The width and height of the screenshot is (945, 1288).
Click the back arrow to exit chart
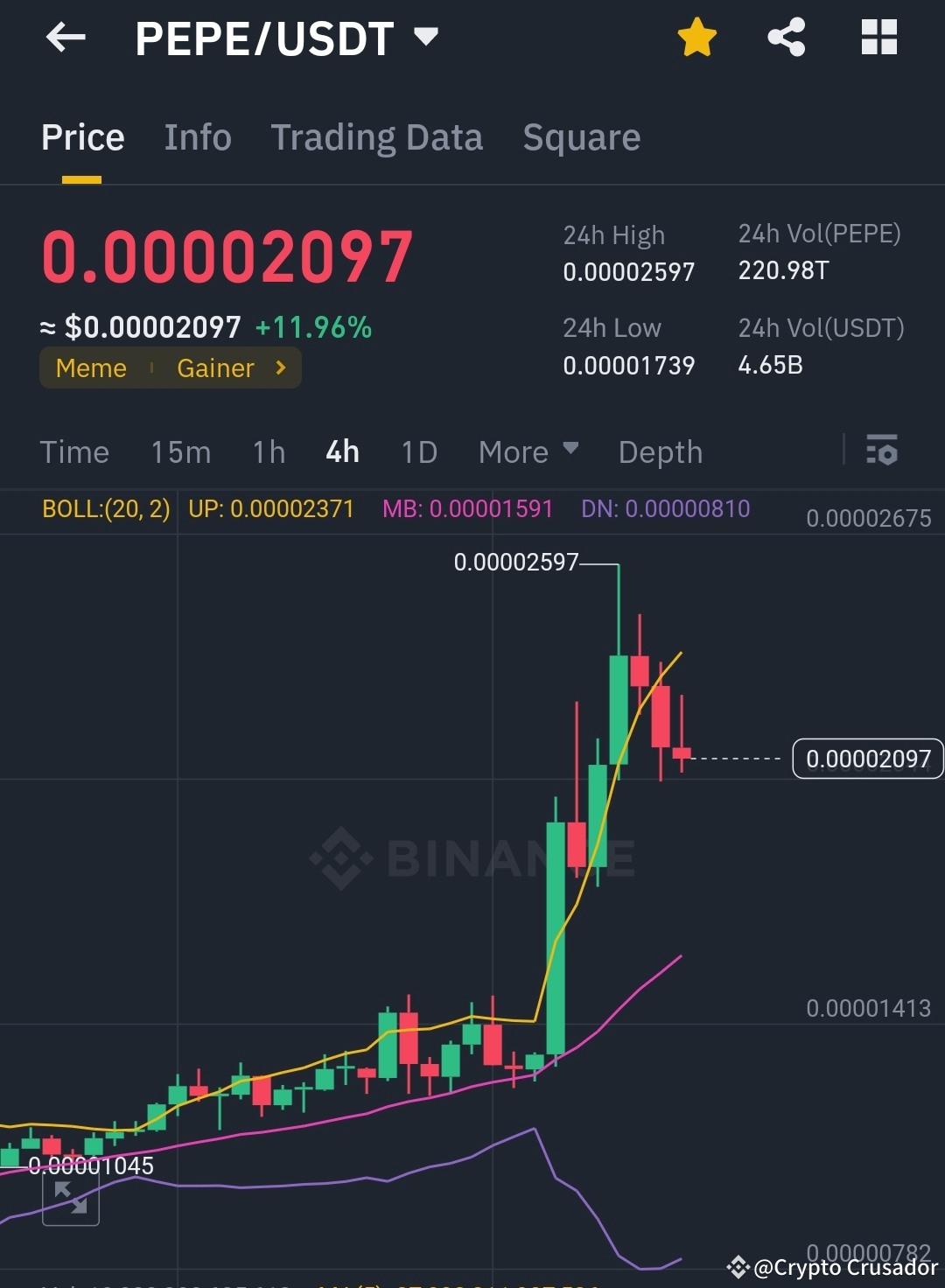pos(66,37)
